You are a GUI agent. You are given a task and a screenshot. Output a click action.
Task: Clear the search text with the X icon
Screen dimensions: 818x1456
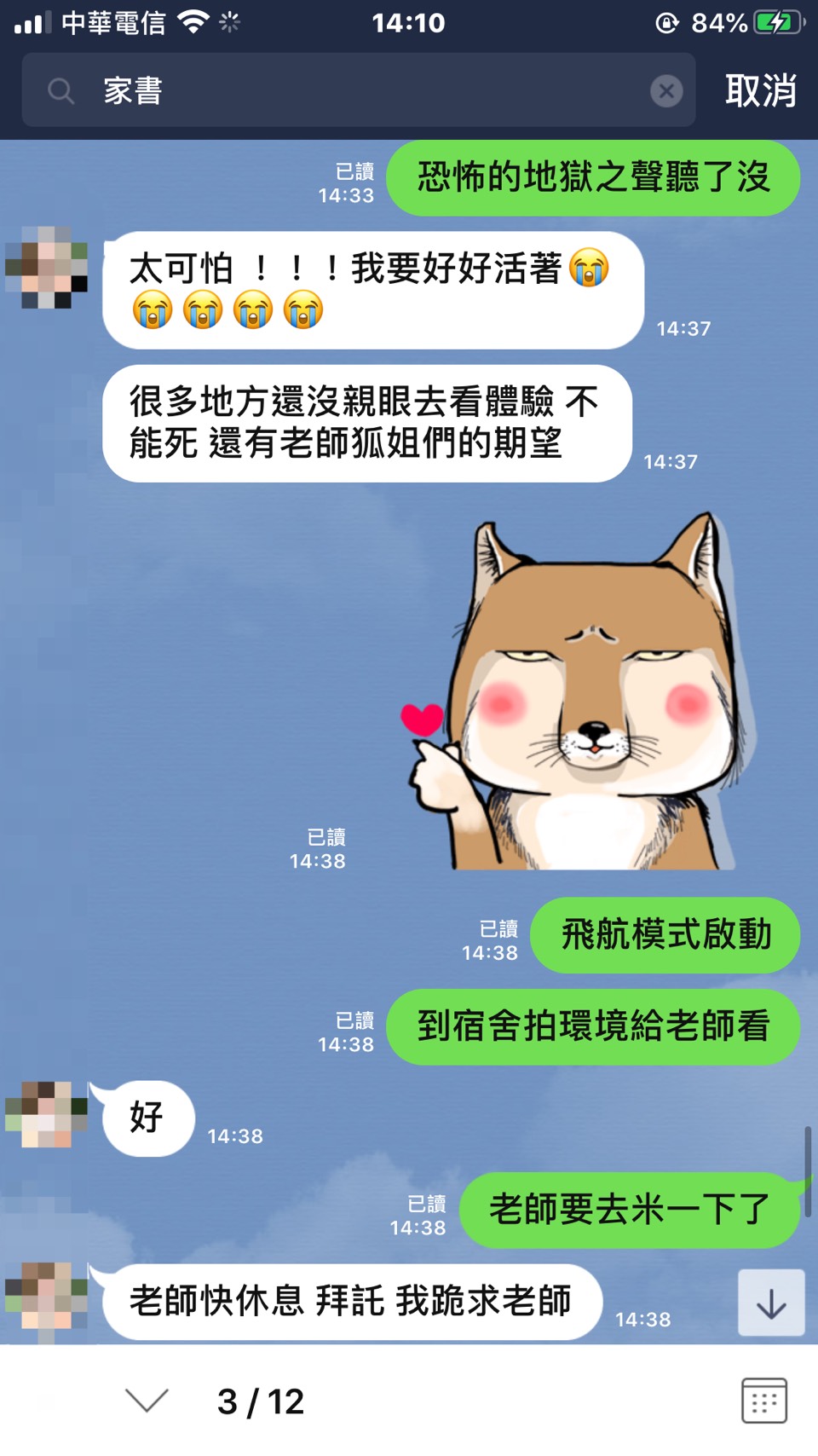pyautogui.click(x=666, y=90)
